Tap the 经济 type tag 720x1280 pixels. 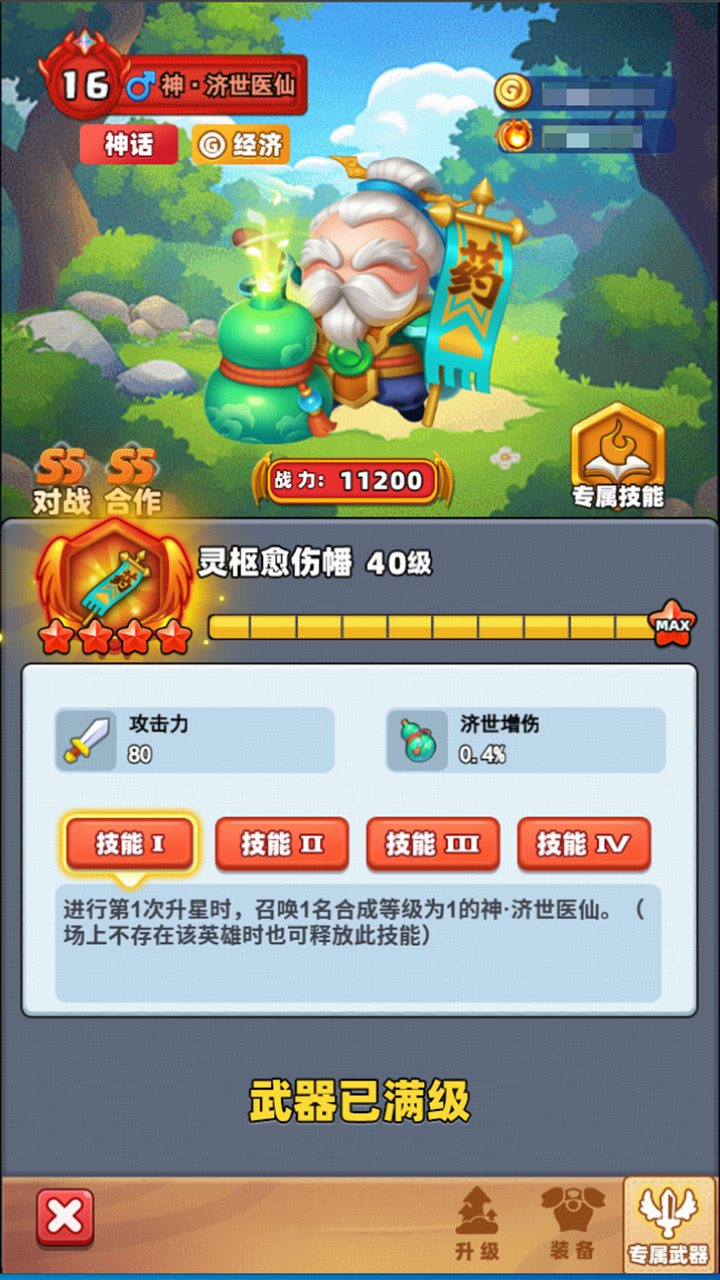click(x=242, y=145)
